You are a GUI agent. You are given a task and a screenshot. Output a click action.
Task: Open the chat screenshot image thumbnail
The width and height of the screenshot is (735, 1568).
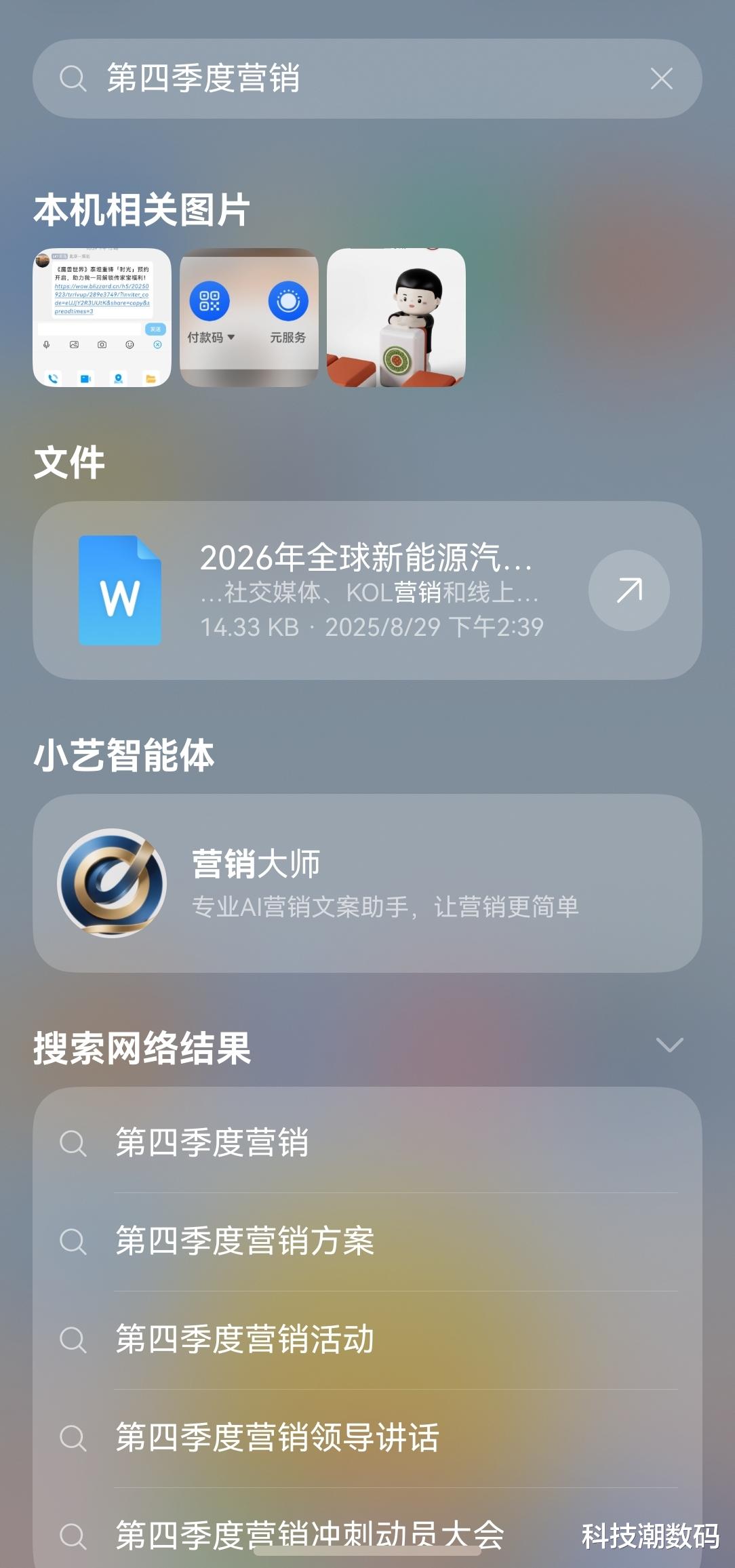(x=102, y=317)
